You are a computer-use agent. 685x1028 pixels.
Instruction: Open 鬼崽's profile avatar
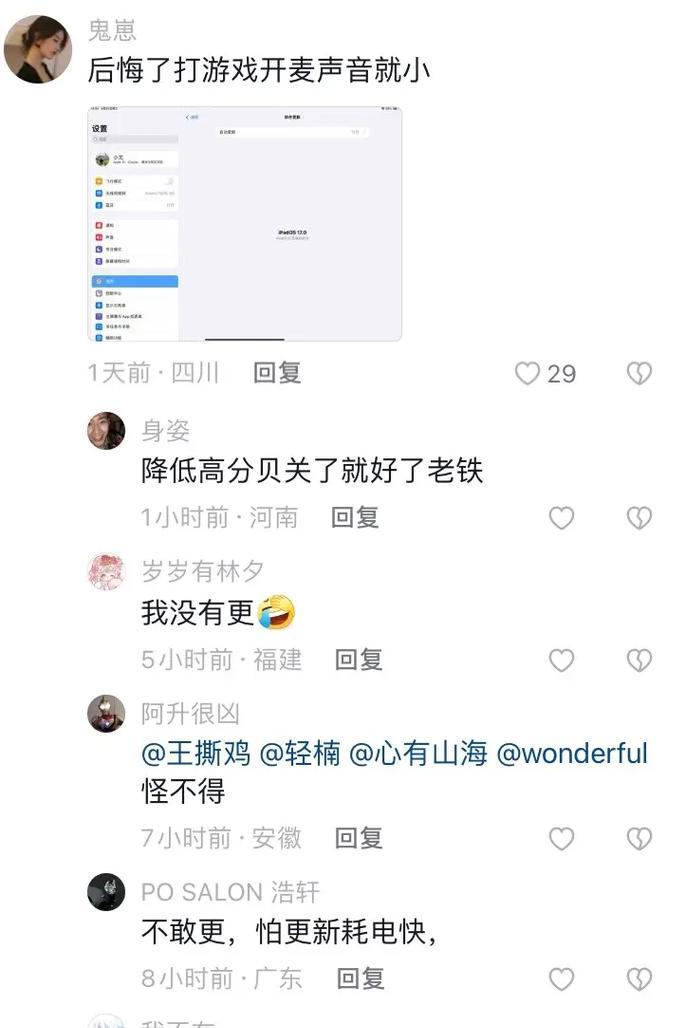pos(38,49)
